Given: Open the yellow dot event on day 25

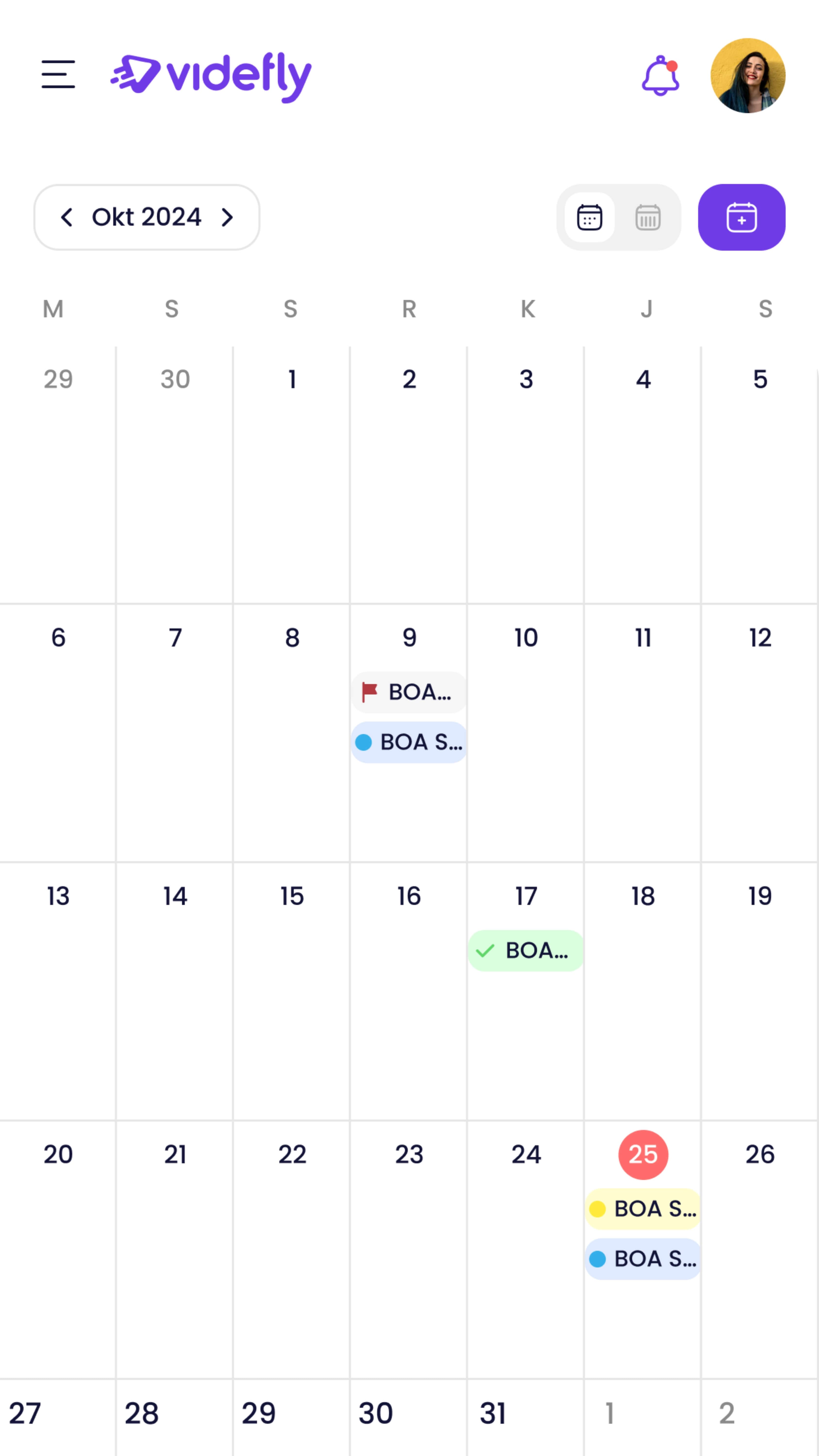Looking at the screenshot, I should point(643,1209).
